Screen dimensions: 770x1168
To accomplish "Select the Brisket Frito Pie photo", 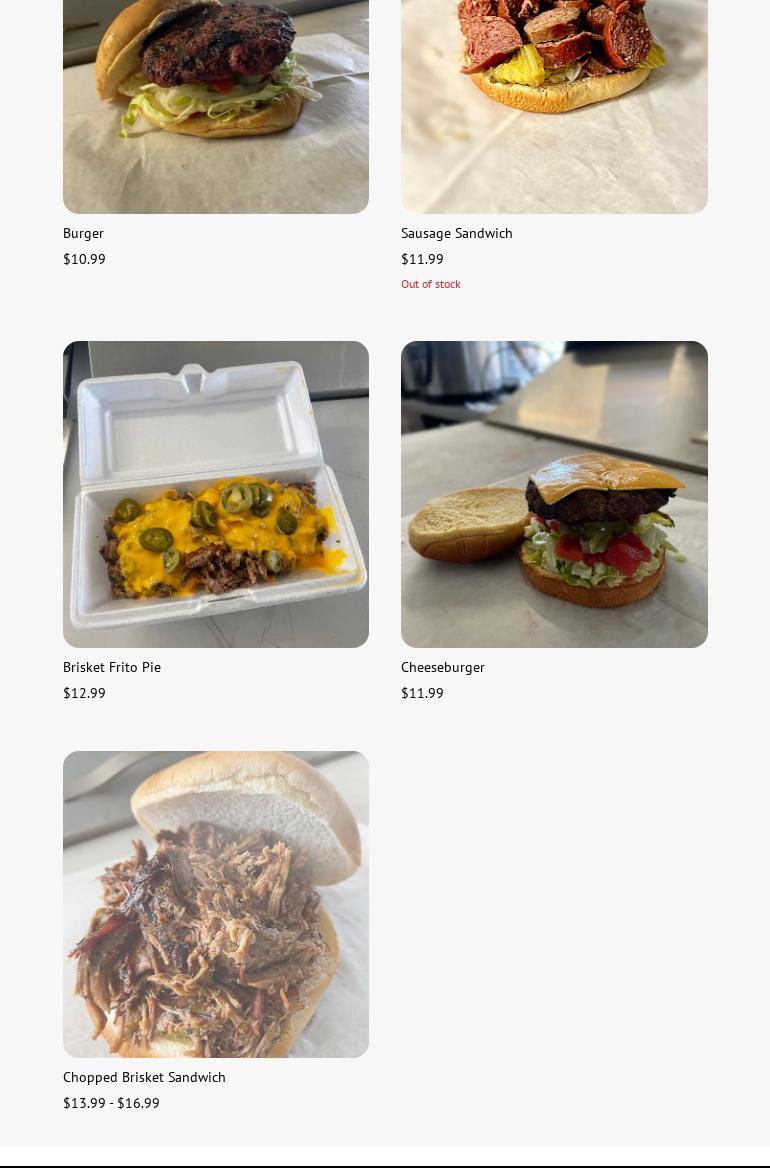I will 216,494.
